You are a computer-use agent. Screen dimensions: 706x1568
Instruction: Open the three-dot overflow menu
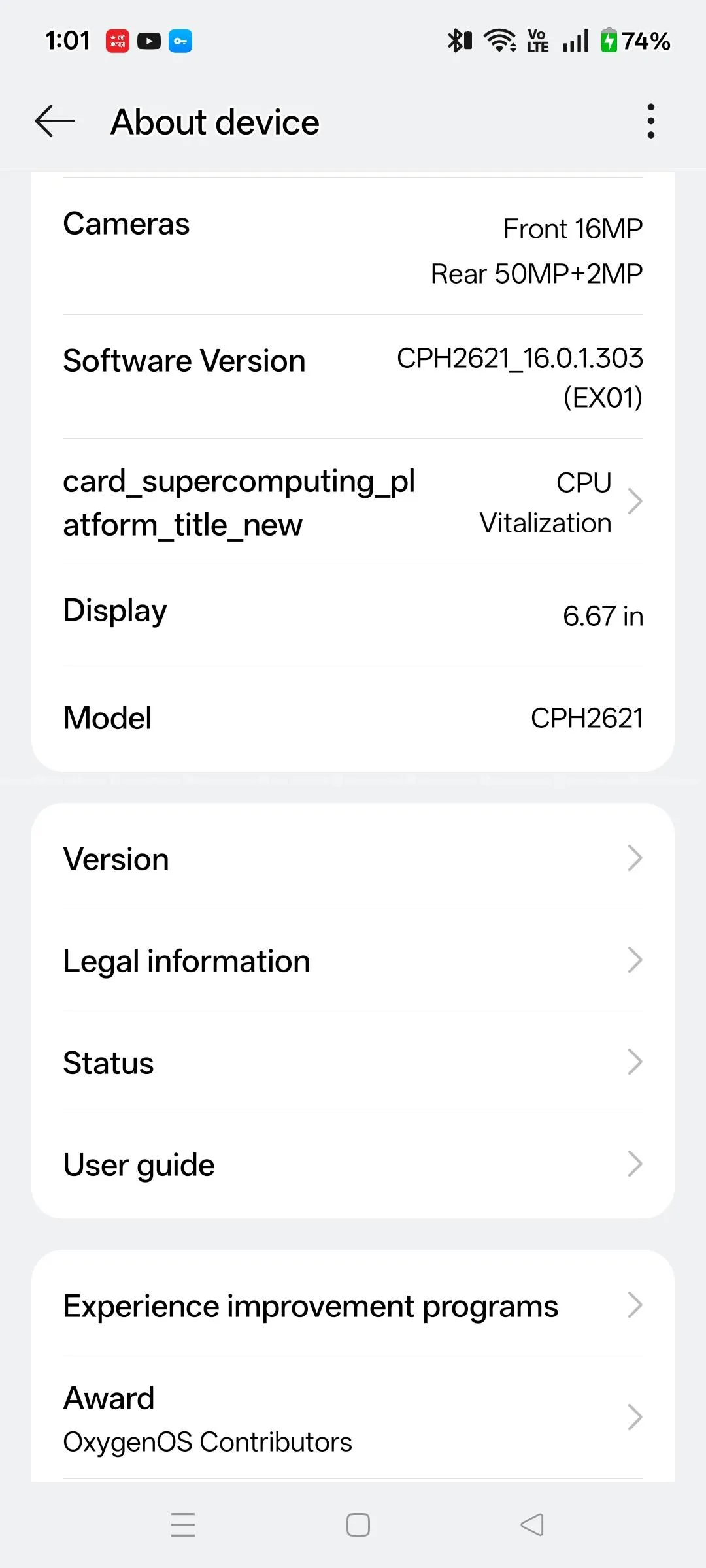point(650,122)
